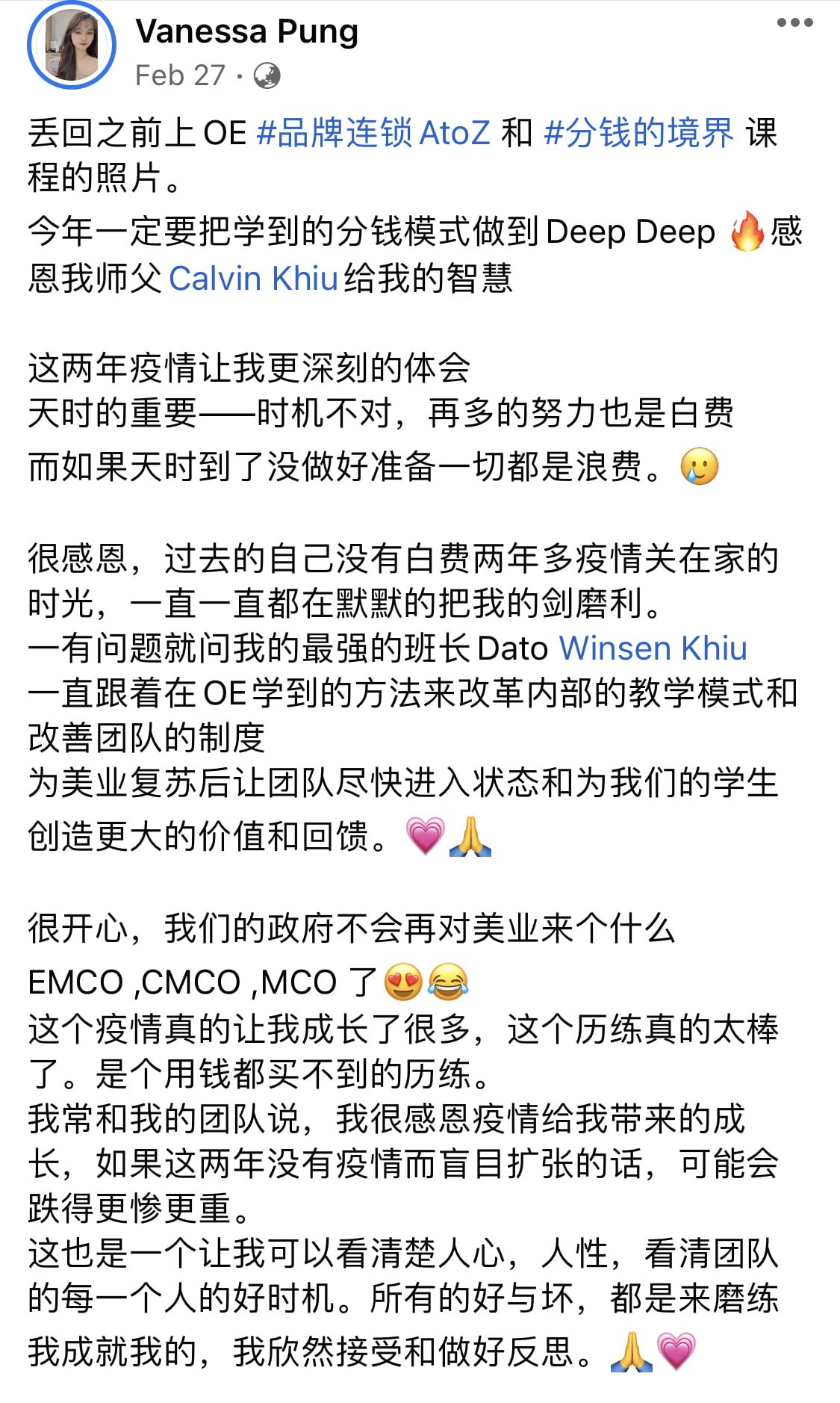840x1403 pixels.
Task: Open Calvin Khiu's tagged profile
Action: [254, 279]
